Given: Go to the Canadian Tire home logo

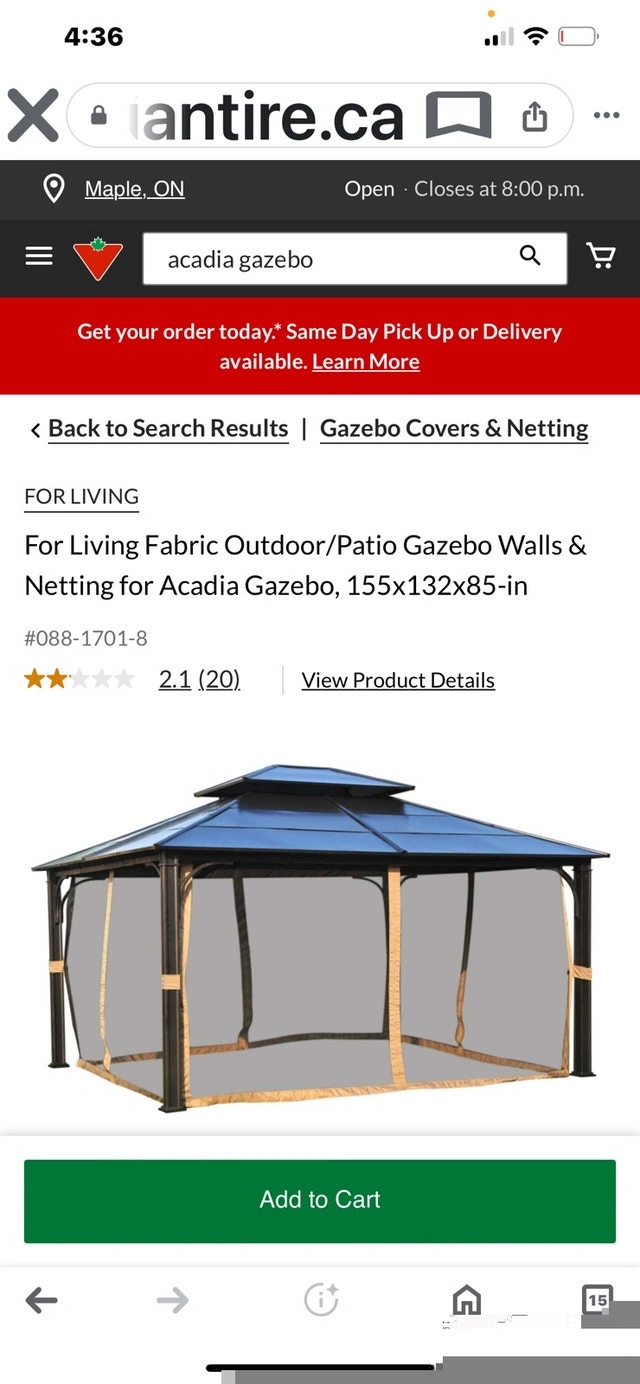Looking at the screenshot, I should coord(98,258).
